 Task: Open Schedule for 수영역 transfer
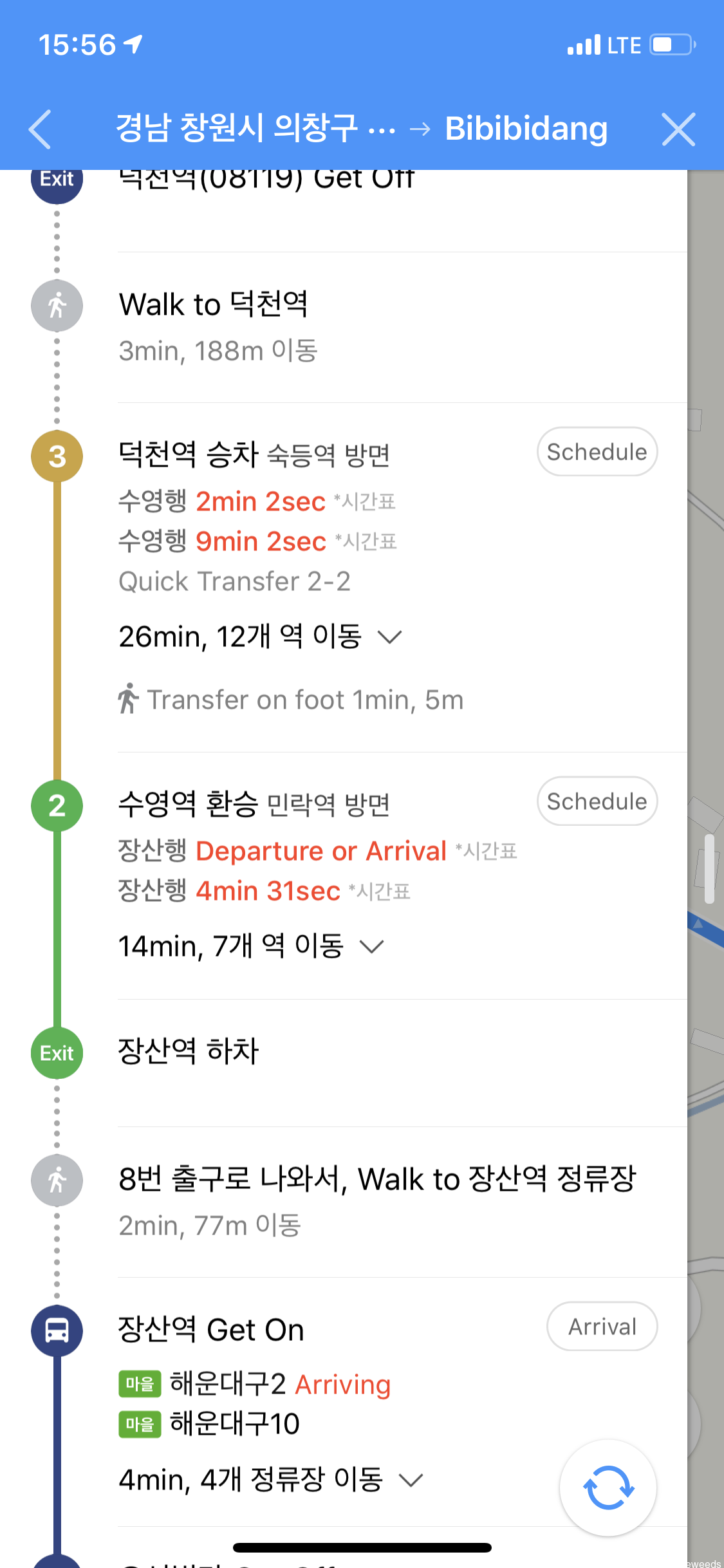tap(597, 801)
